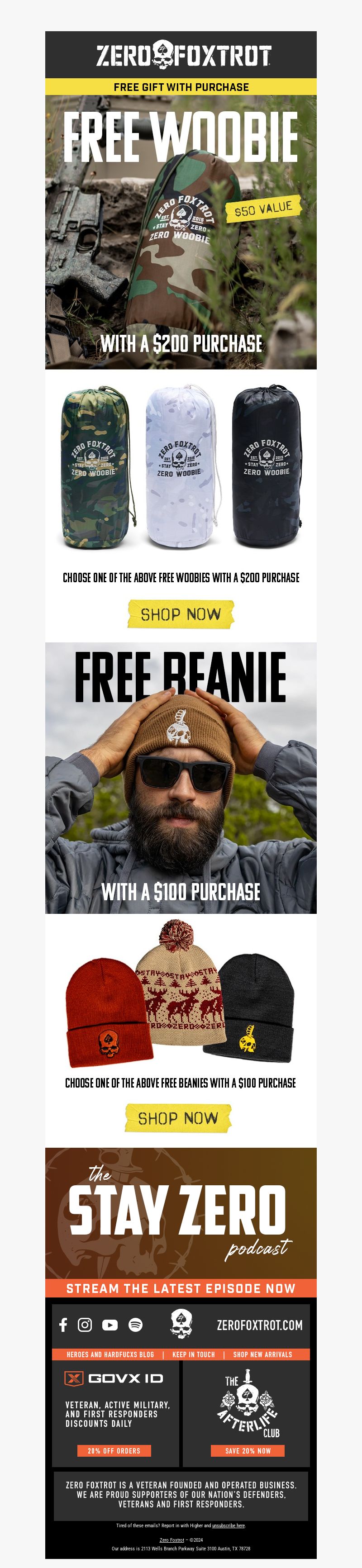Tap the Save 20% Now button
Viewport: 362px width, 1568px height.
(x=248, y=1450)
